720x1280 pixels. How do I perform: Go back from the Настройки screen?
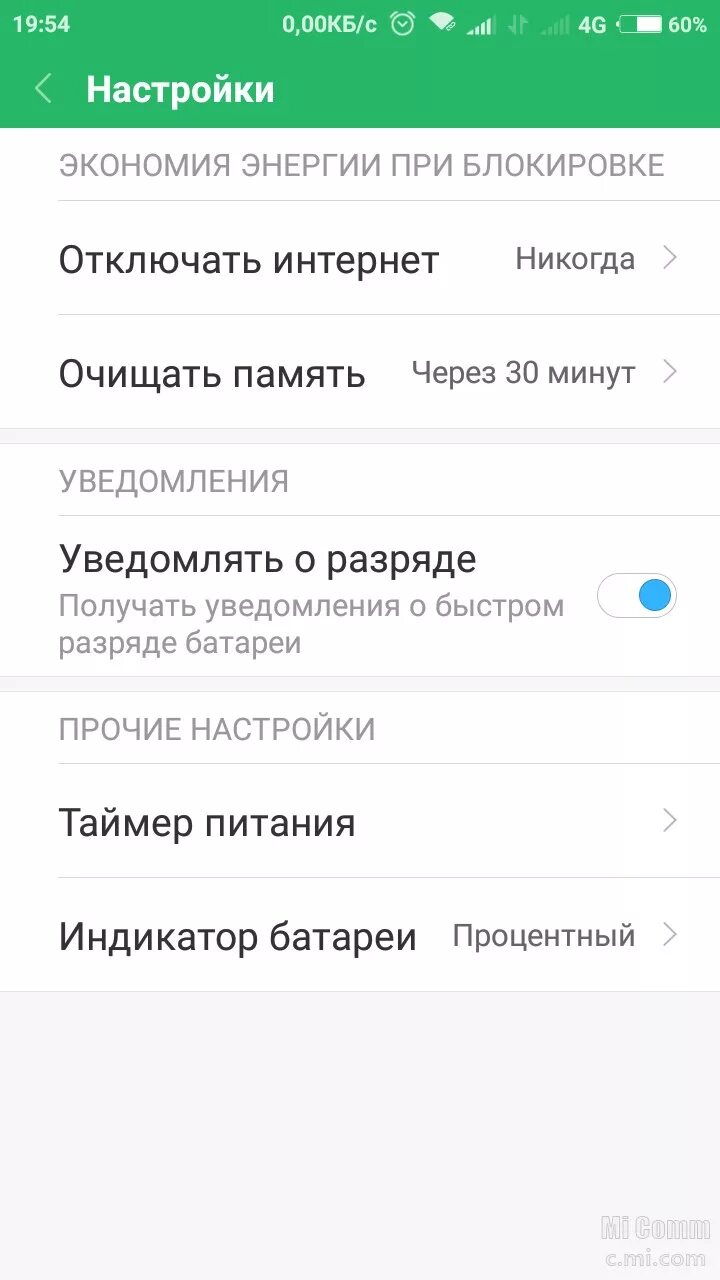click(43, 89)
